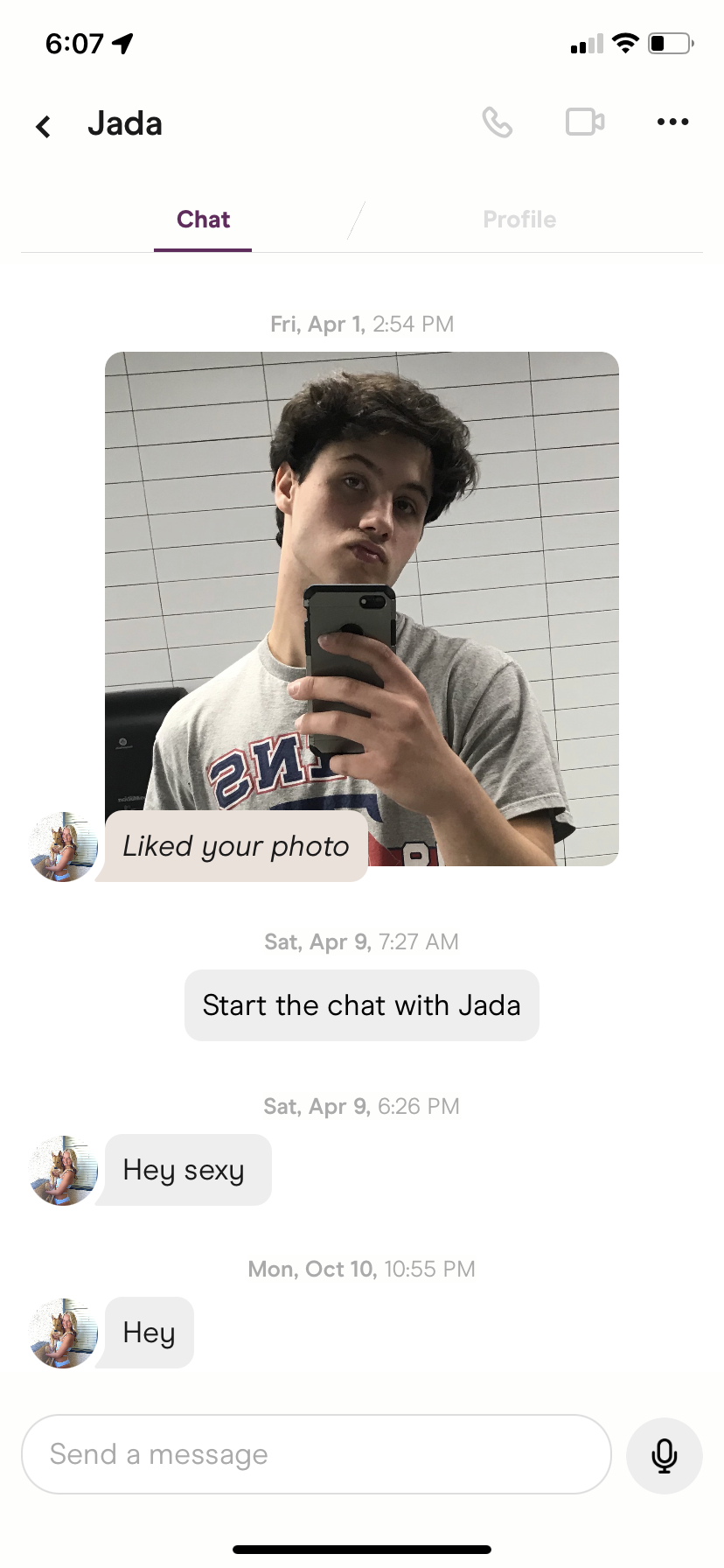Start a video call with Jada
The width and height of the screenshot is (724, 1568).
point(585,122)
